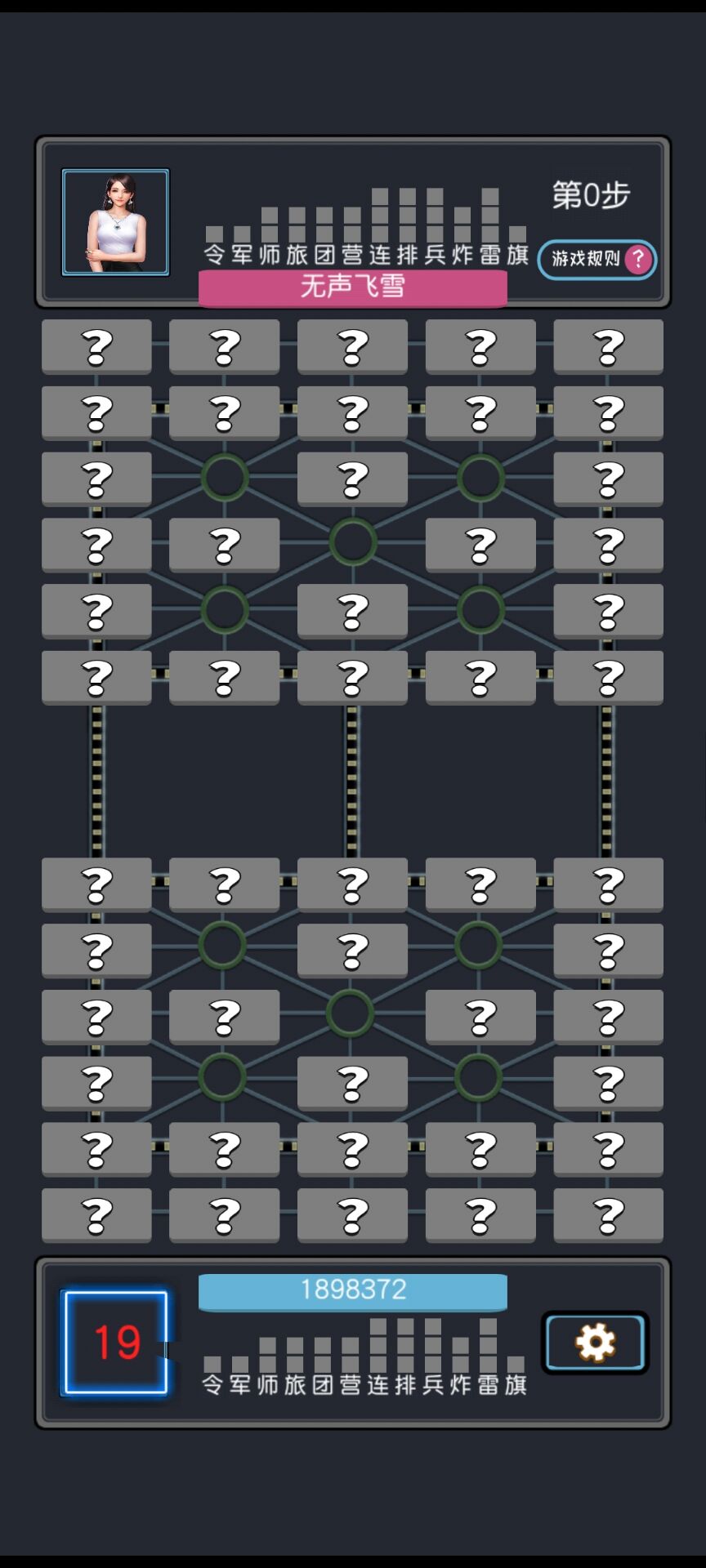Viewport: 706px width, 1568px height.
Task: Open the settings gear
Action: 595,1343
